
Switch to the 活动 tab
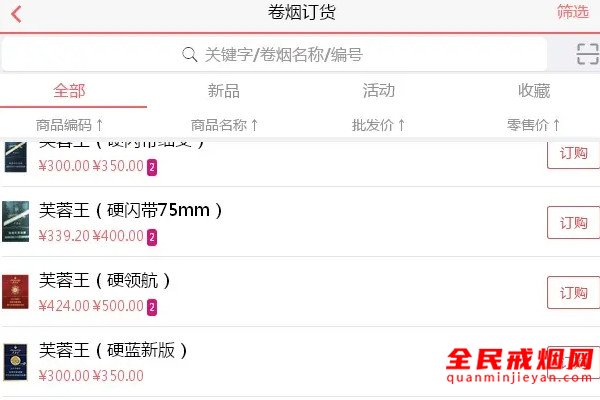click(378, 91)
